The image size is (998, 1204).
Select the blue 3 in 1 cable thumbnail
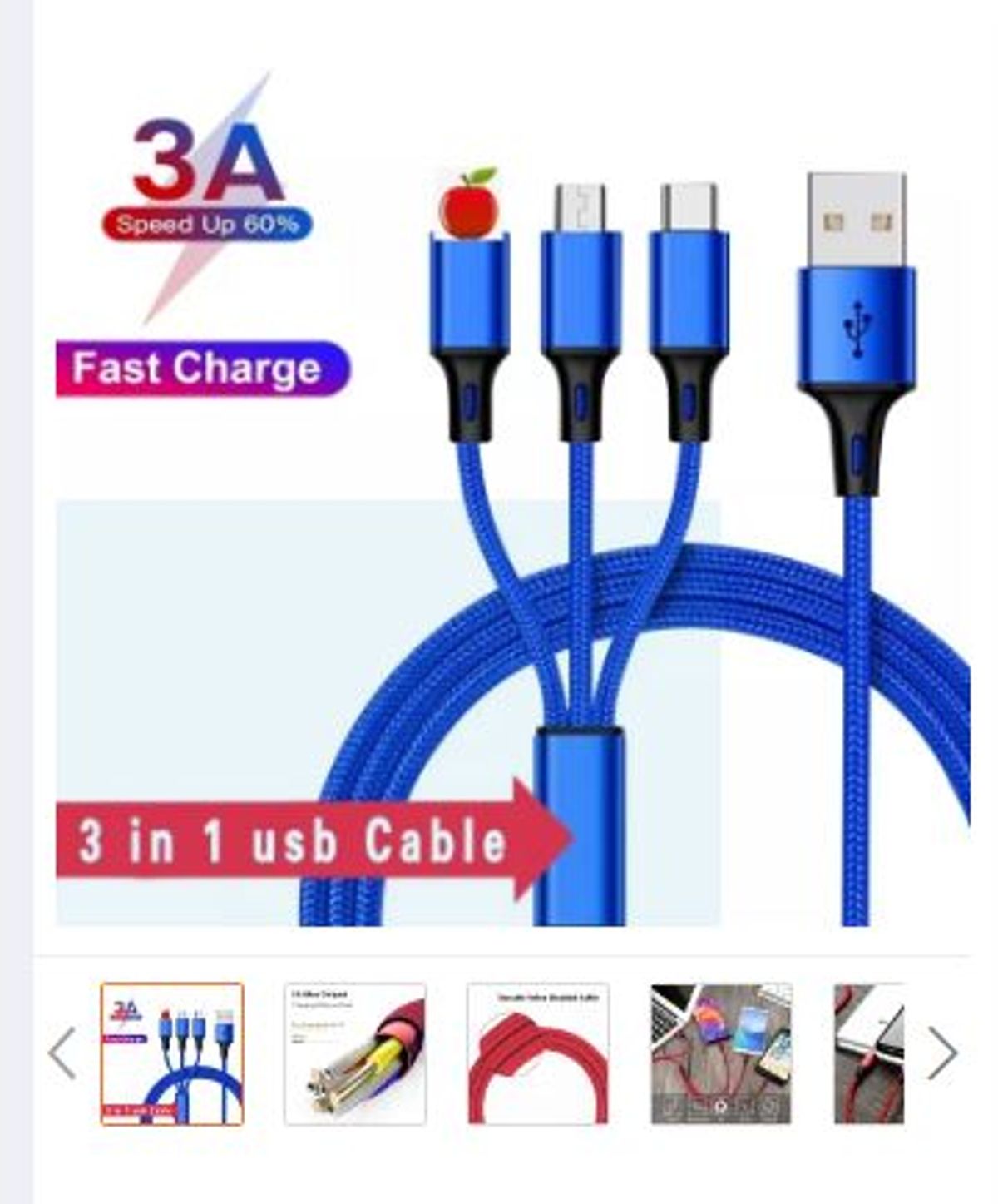(x=172, y=1054)
